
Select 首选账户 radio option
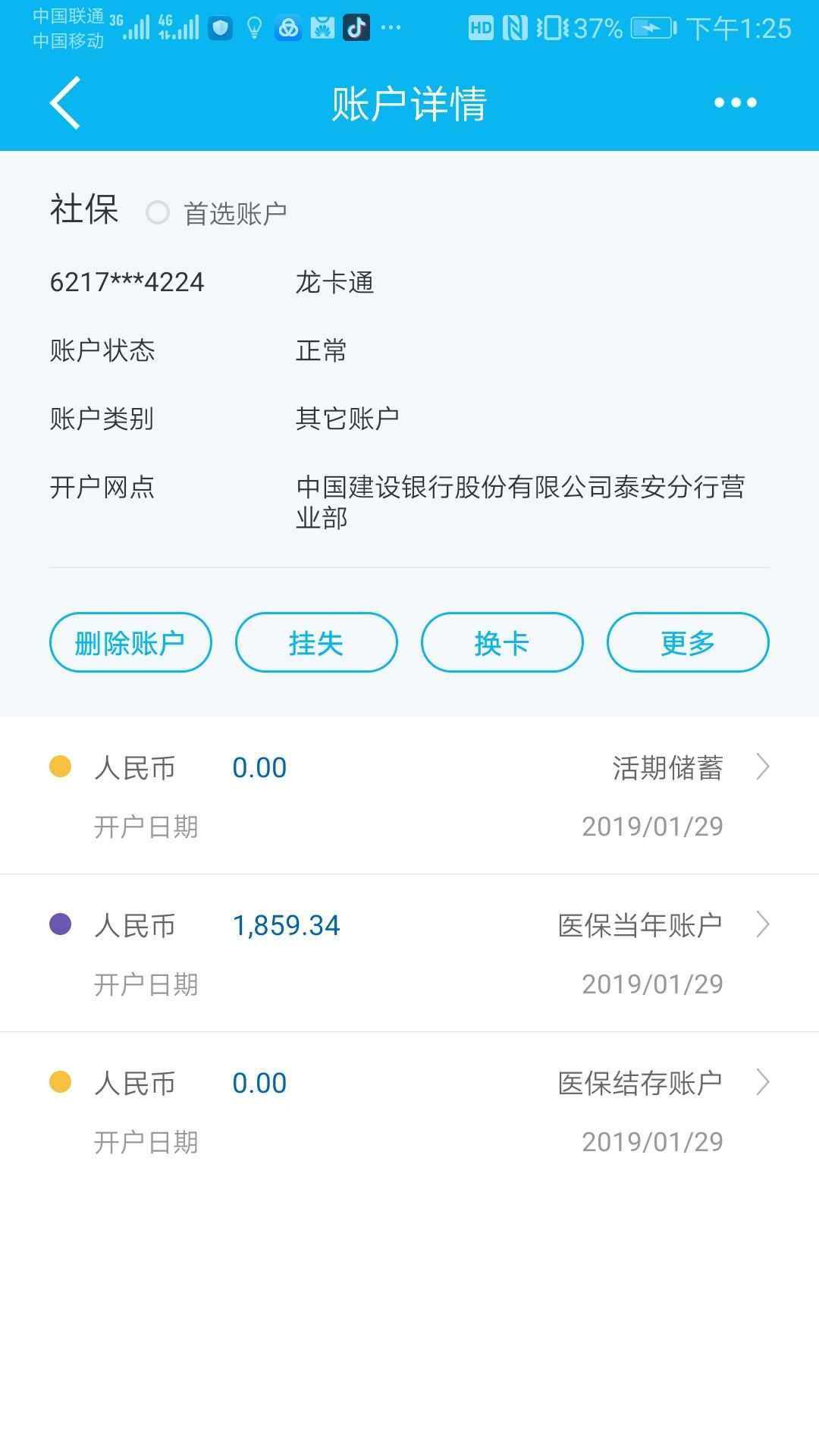click(158, 213)
